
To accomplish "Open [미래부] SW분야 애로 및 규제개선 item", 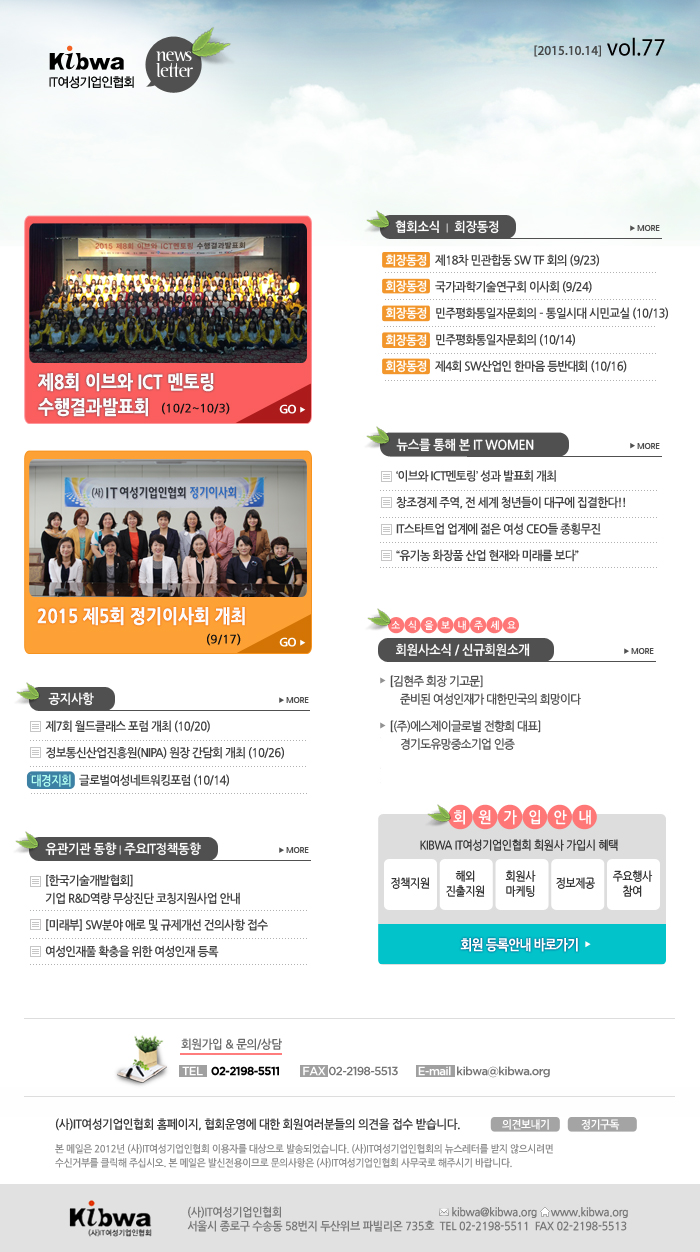I will [x=156, y=925].
